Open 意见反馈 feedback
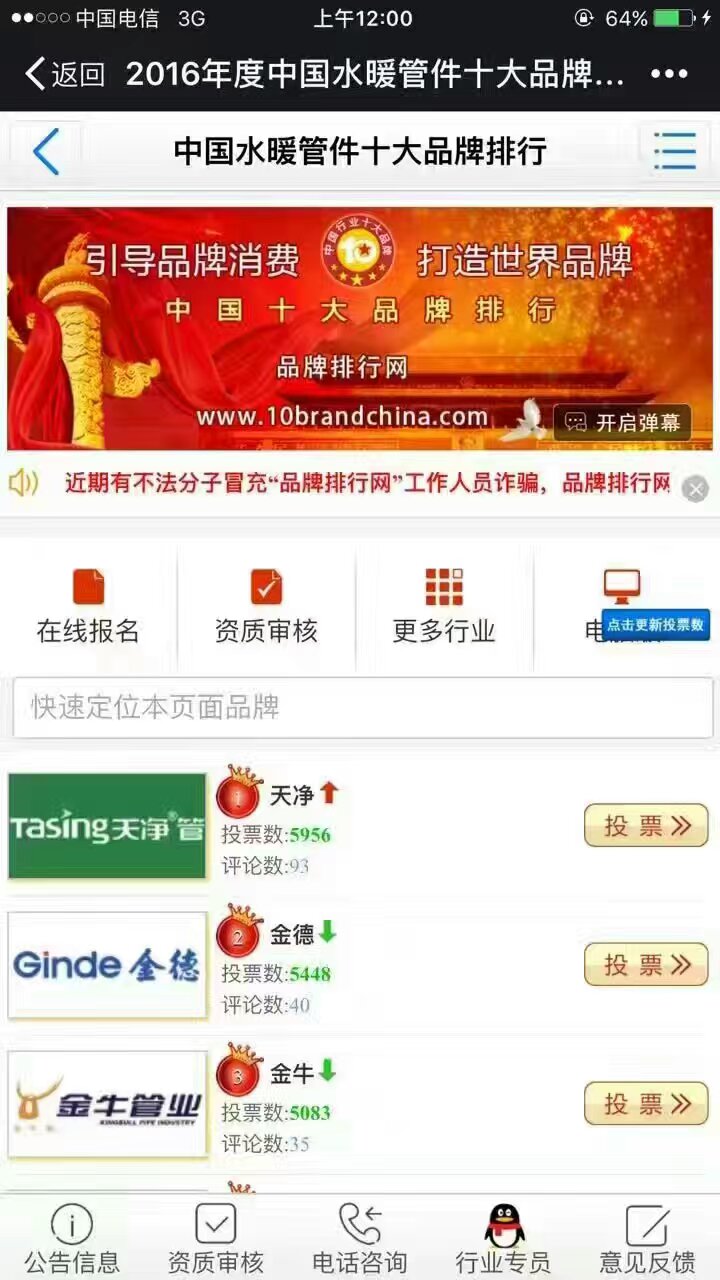The image size is (720, 1280). (647, 1238)
